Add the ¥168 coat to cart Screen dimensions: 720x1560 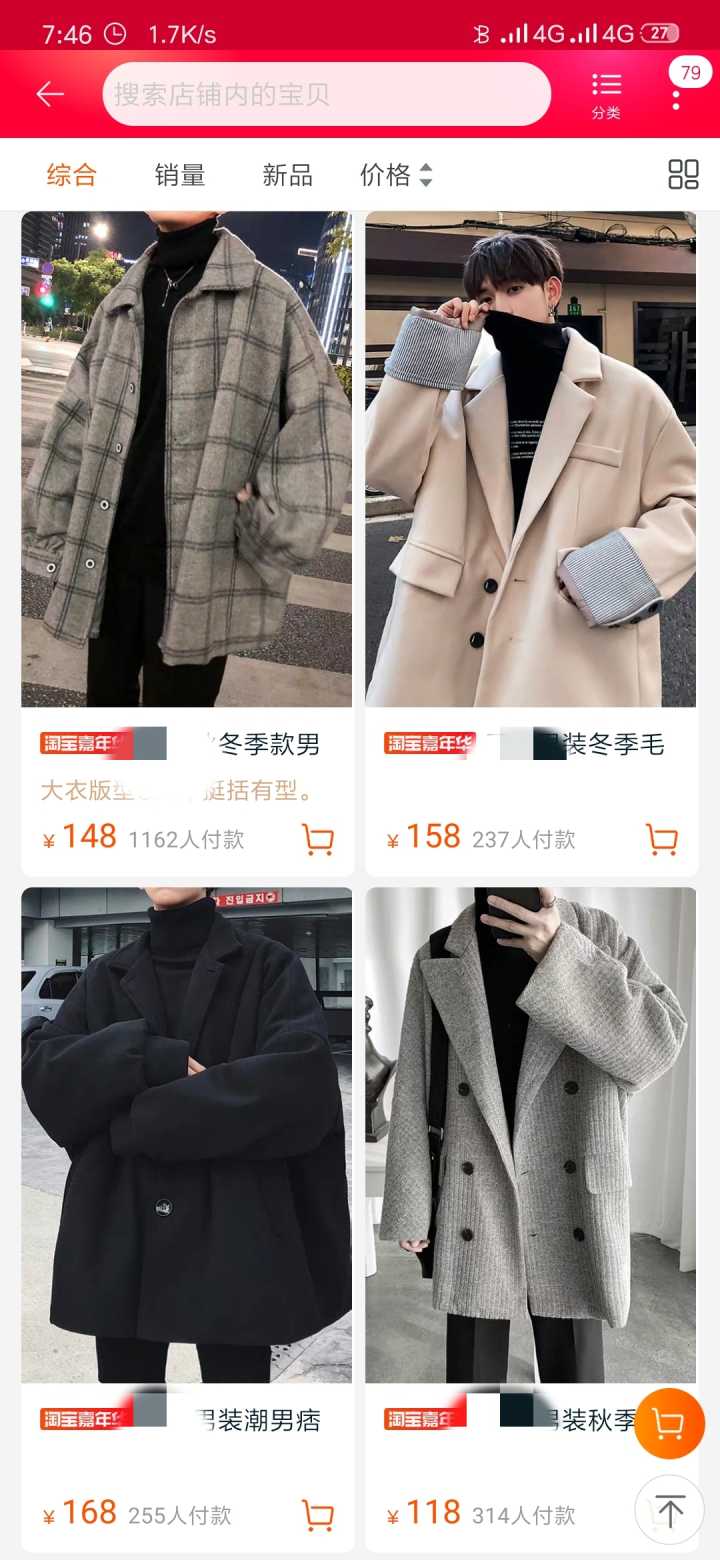(x=317, y=1515)
